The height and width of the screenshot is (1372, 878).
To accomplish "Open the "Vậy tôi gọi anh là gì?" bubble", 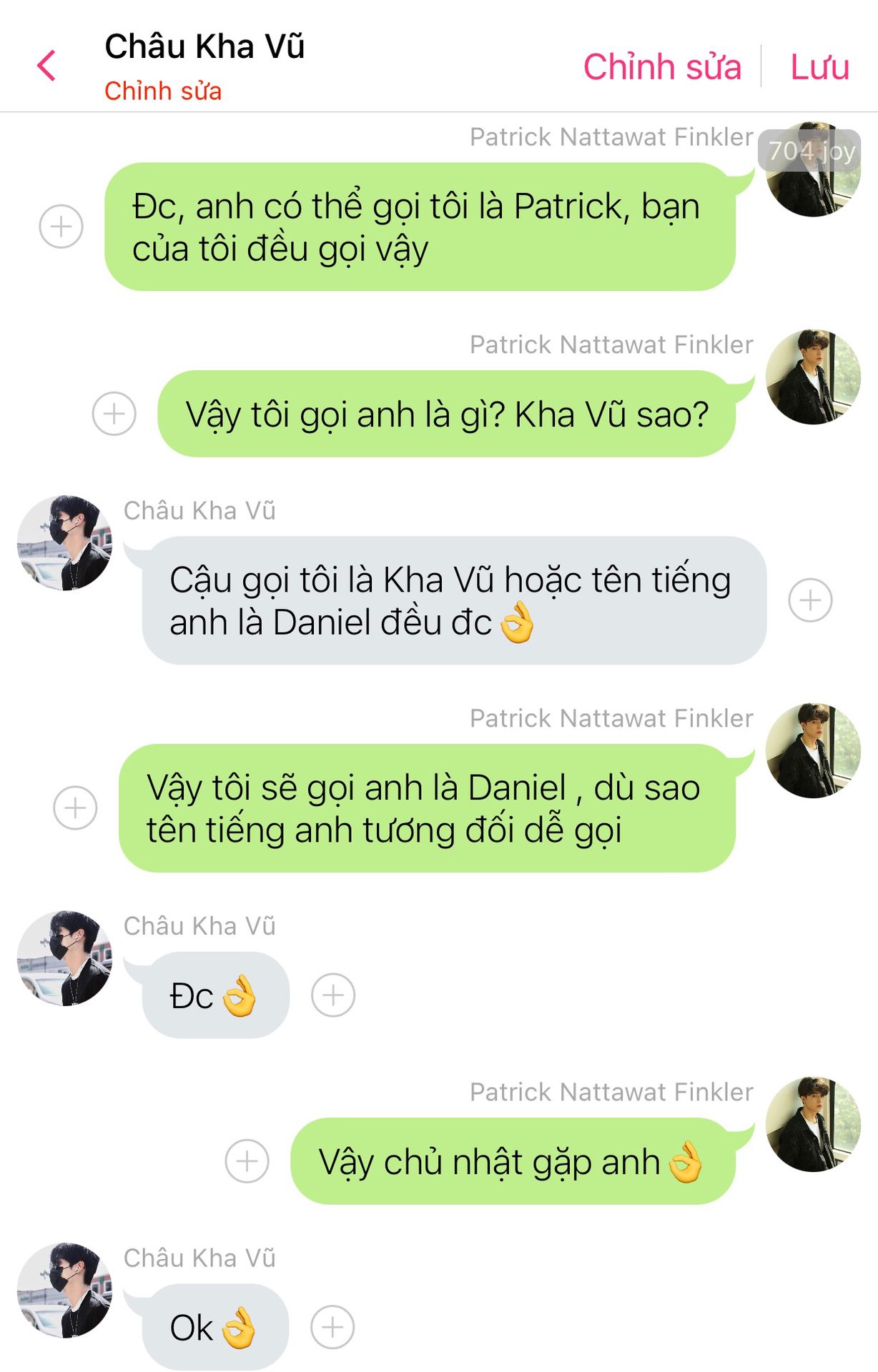I will (x=446, y=414).
